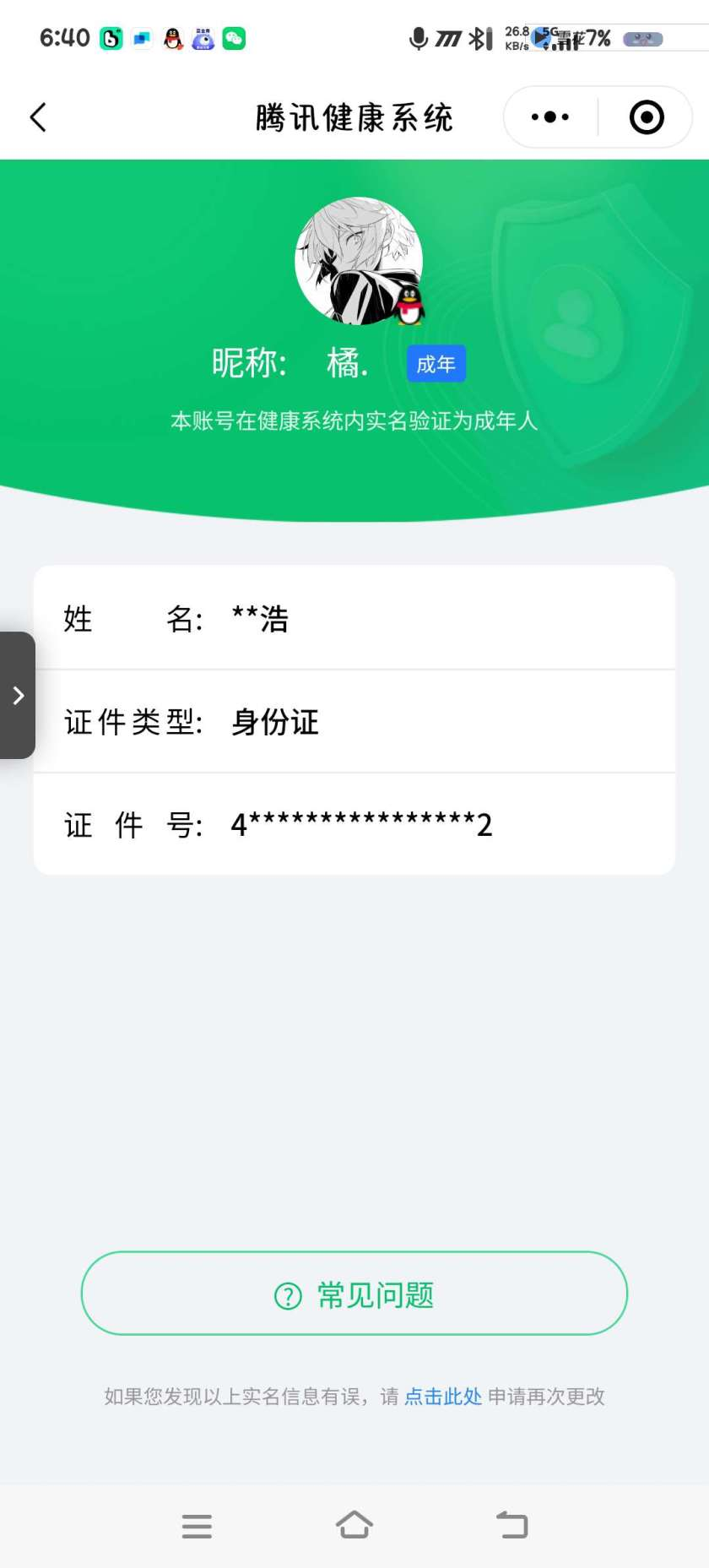Tap the 成年 adult status badge
The width and height of the screenshot is (709, 1568).
pos(436,363)
